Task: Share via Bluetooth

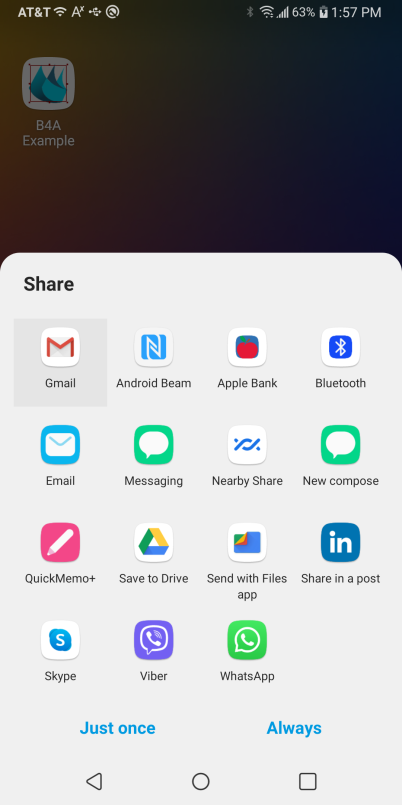Action: tap(340, 362)
